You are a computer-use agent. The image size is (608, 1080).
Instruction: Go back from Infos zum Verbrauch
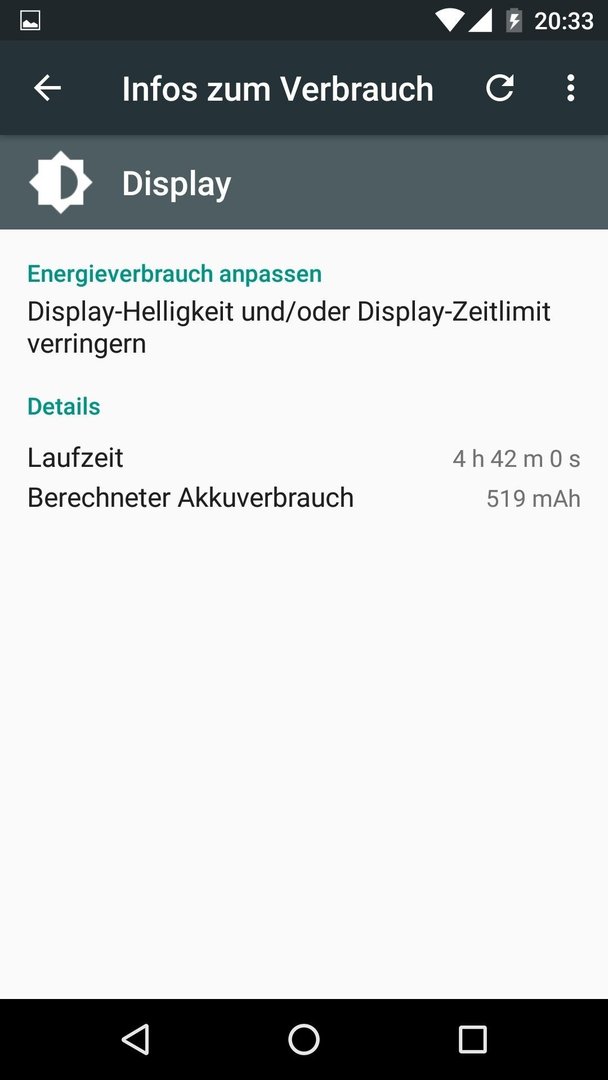[48, 88]
